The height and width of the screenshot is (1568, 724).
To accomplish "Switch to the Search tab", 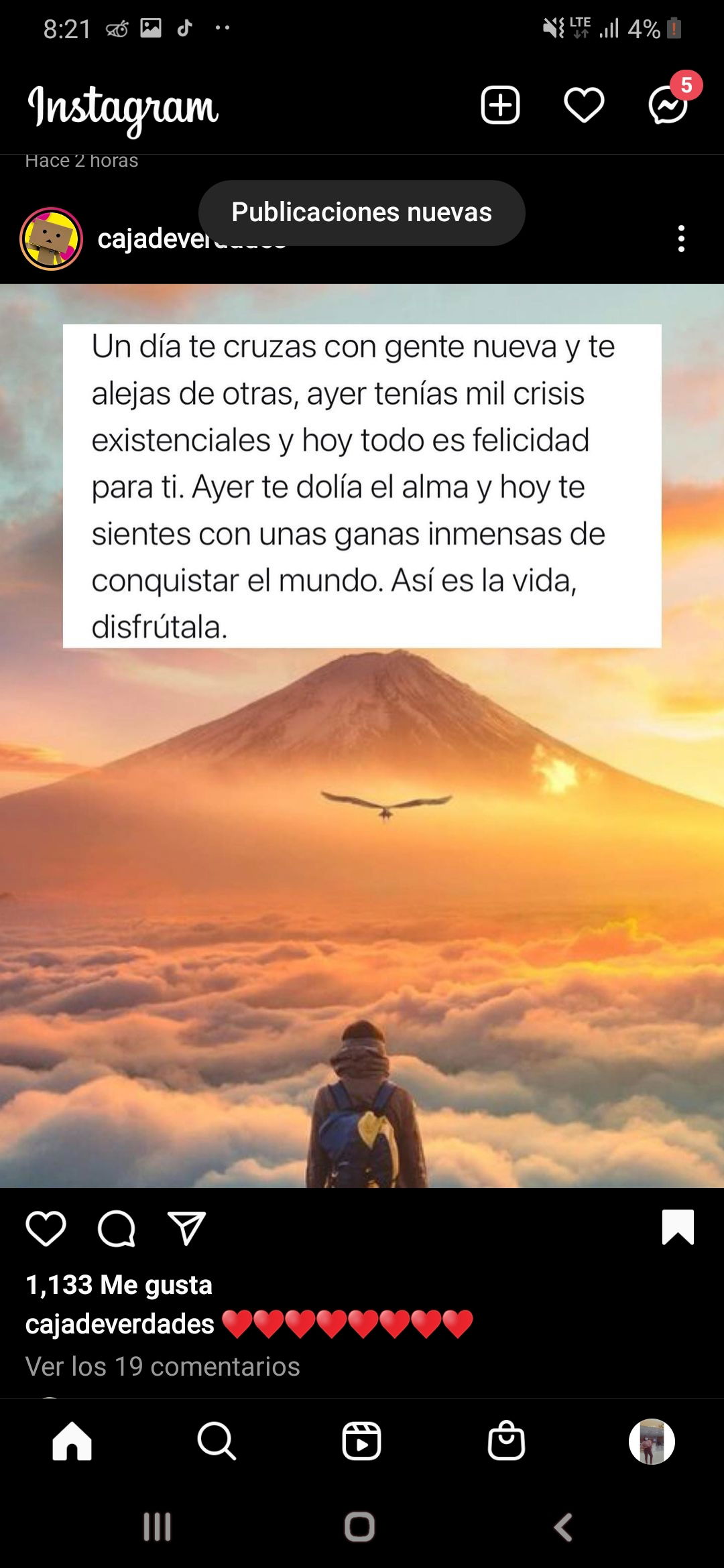I will click(217, 1441).
